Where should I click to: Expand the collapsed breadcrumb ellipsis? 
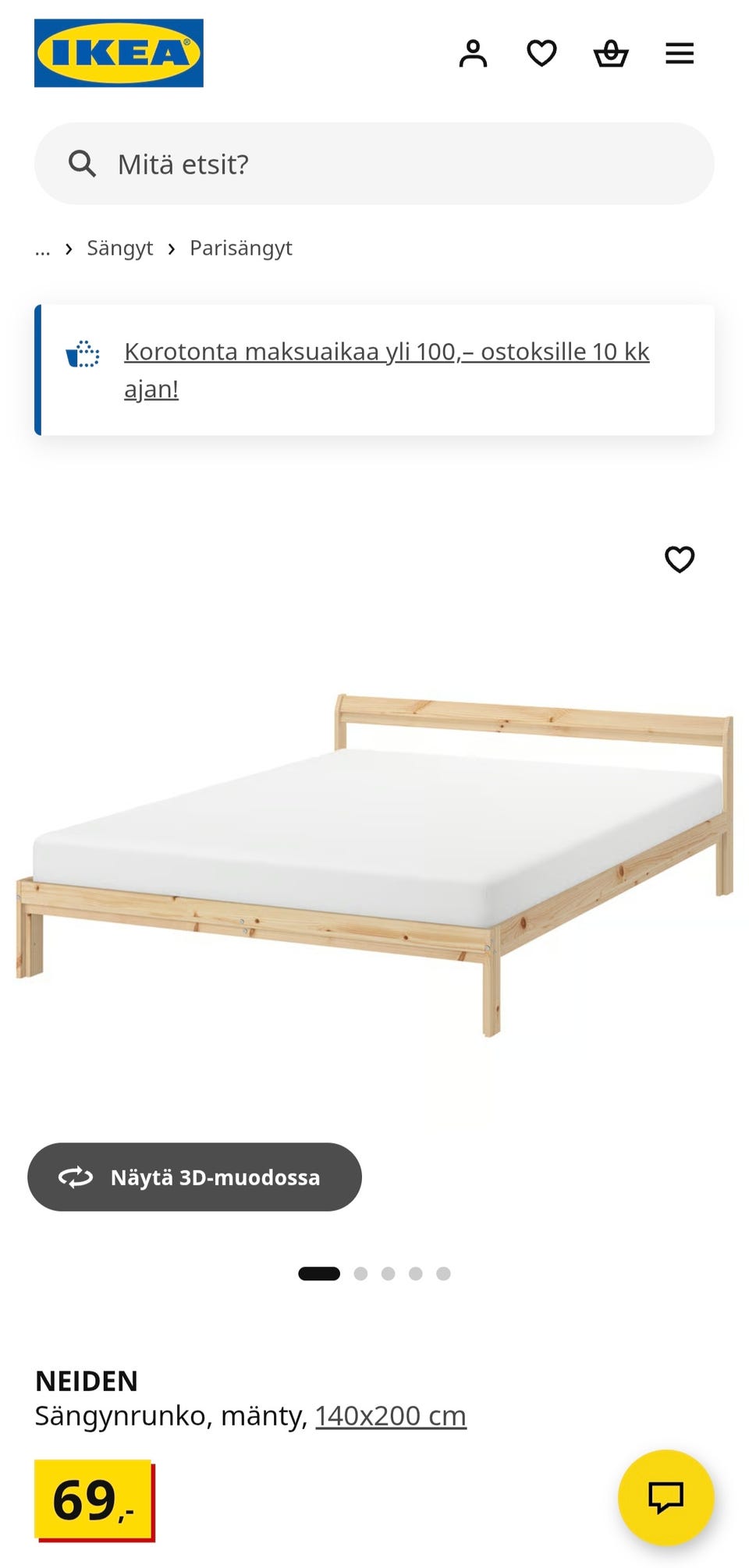(43, 248)
